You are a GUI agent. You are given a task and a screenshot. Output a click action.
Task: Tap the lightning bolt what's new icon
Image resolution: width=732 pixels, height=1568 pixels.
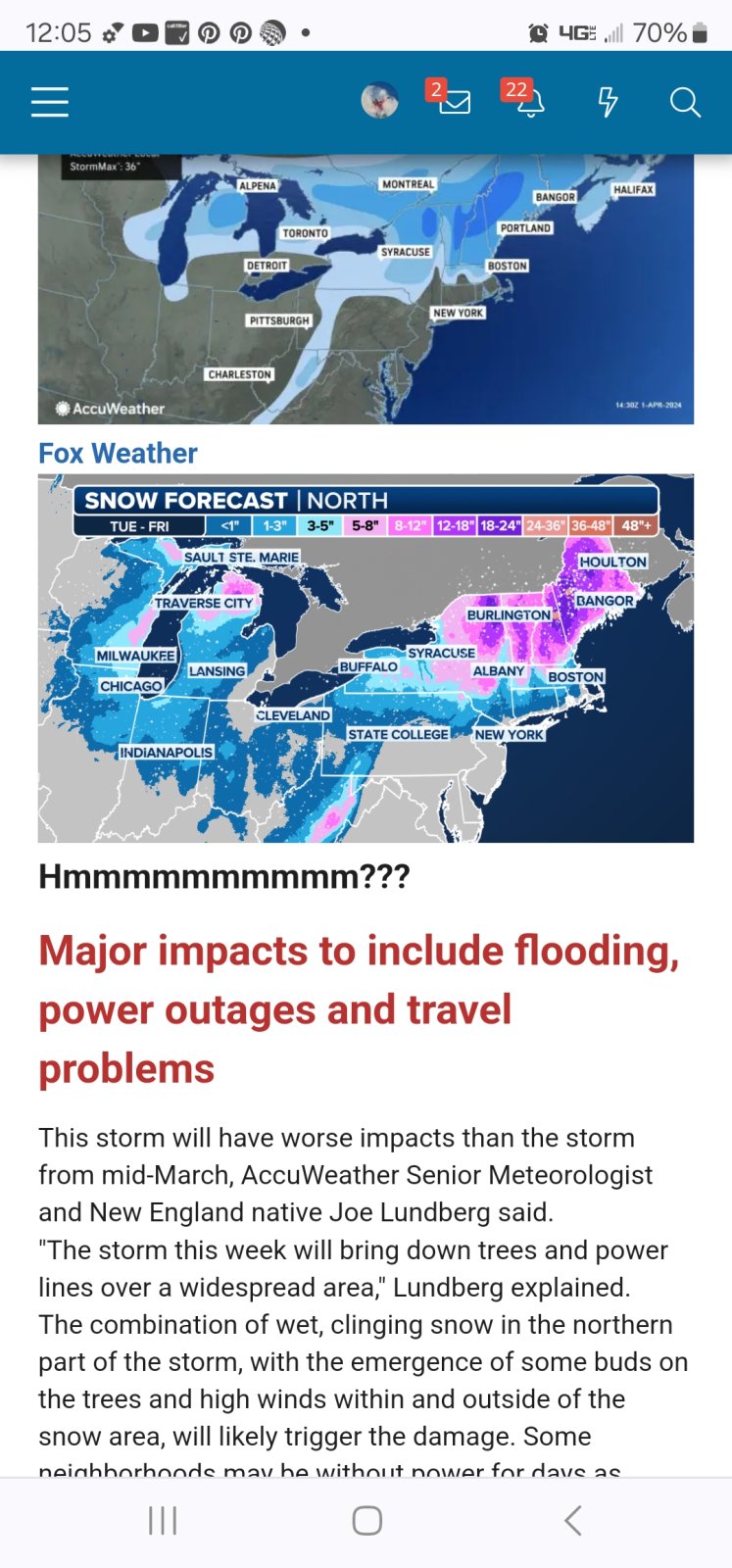coord(608,102)
